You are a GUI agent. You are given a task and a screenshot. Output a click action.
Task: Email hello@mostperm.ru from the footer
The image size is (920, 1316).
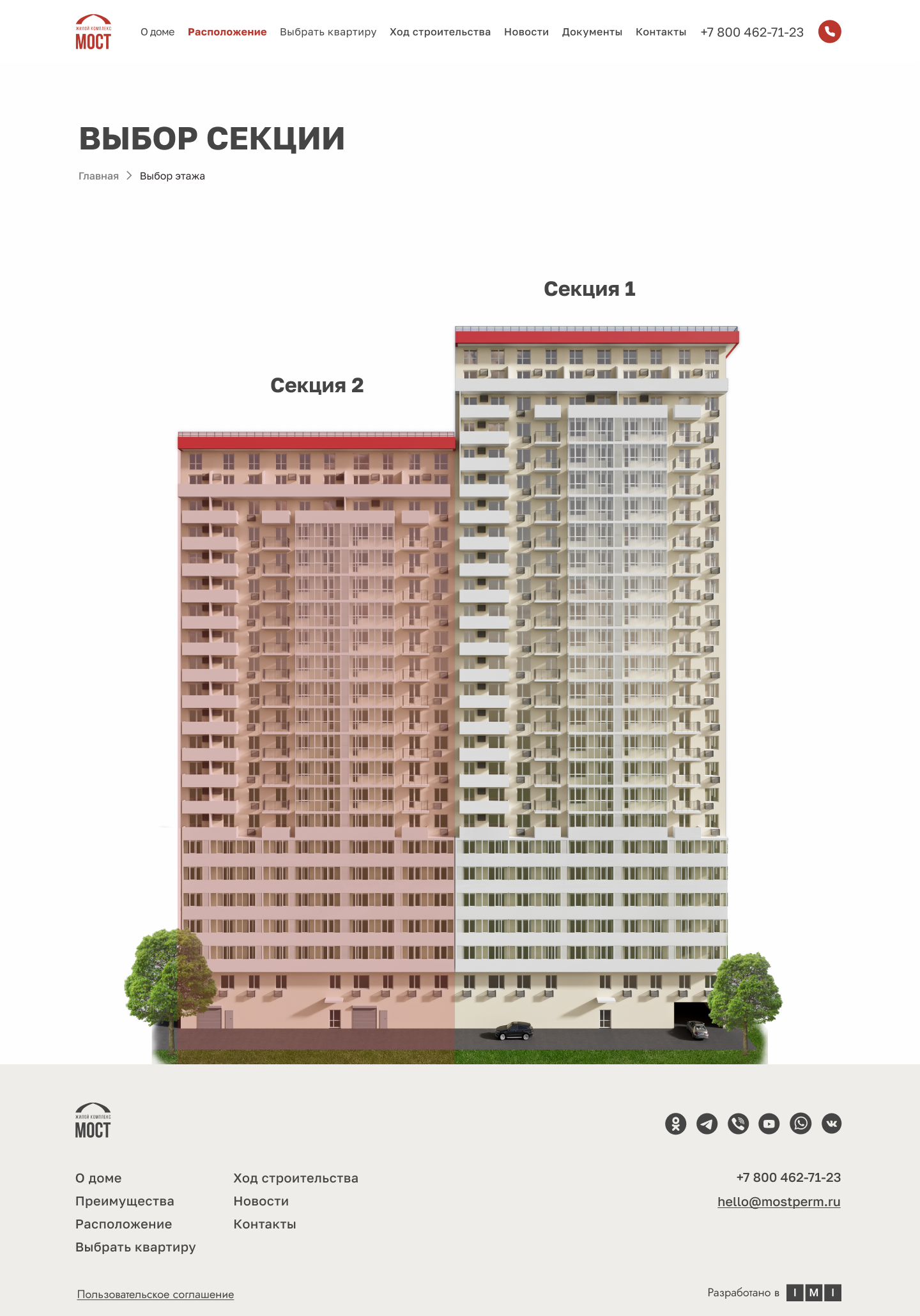coord(778,1202)
